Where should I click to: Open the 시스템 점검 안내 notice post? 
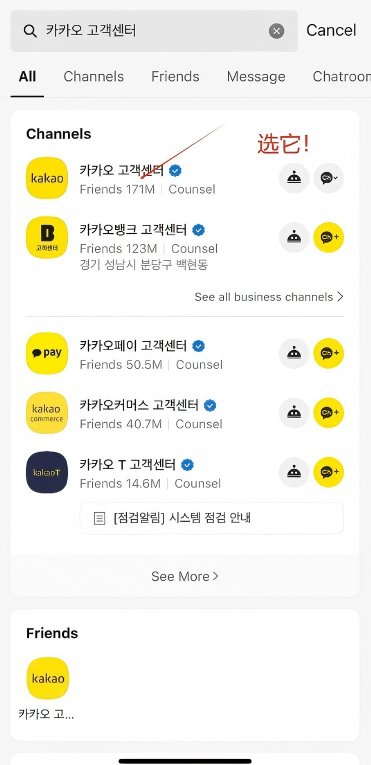pos(212,518)
